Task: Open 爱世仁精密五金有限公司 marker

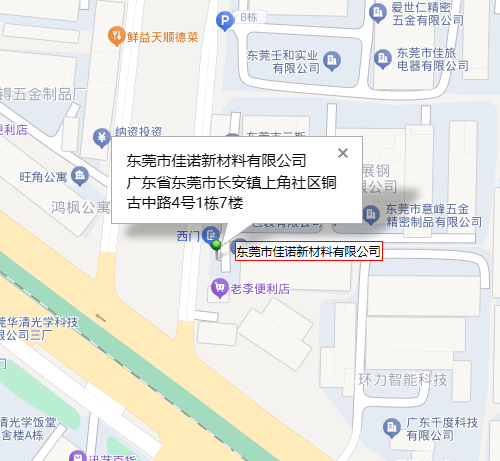Action: pos(378,13)
